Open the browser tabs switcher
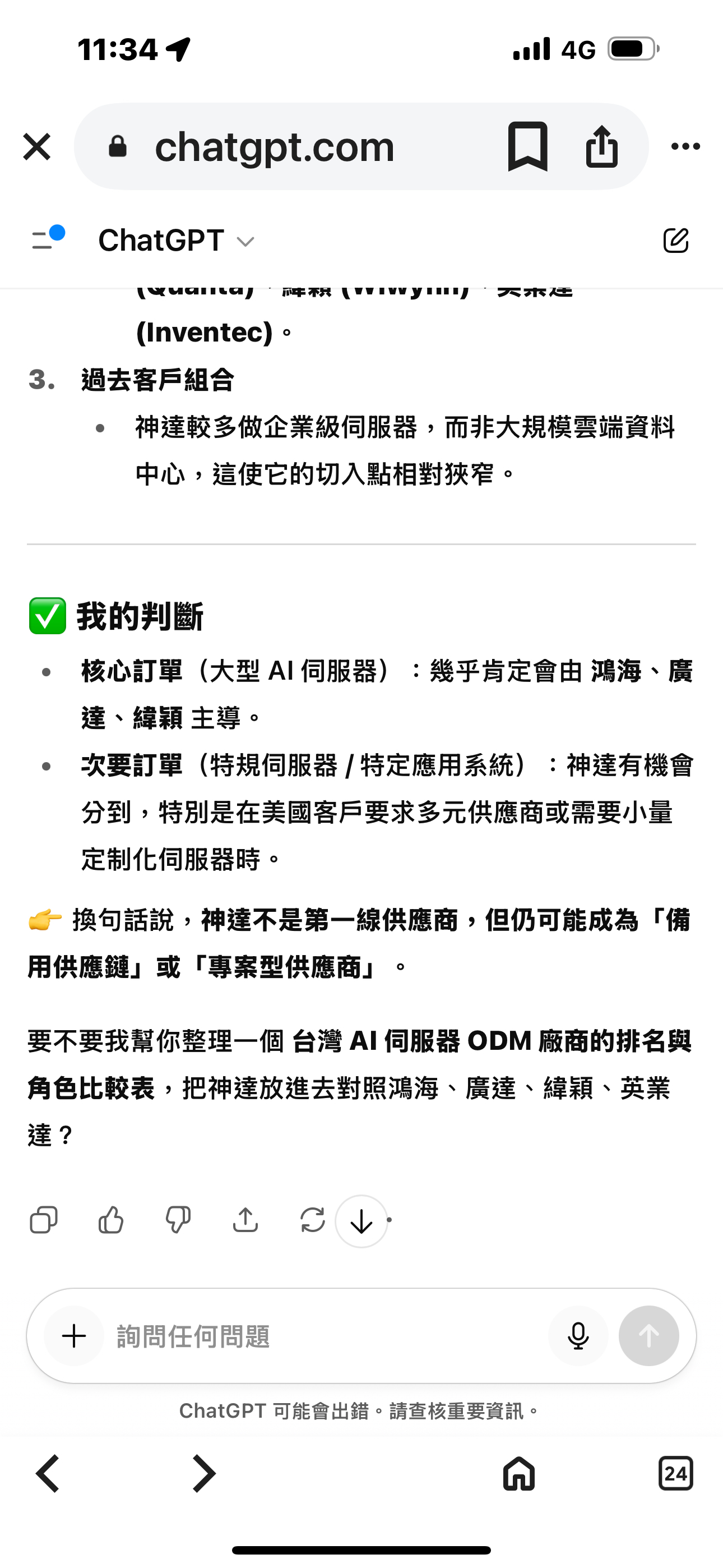Viewport: 723px width, 1568px height. 675,1474
